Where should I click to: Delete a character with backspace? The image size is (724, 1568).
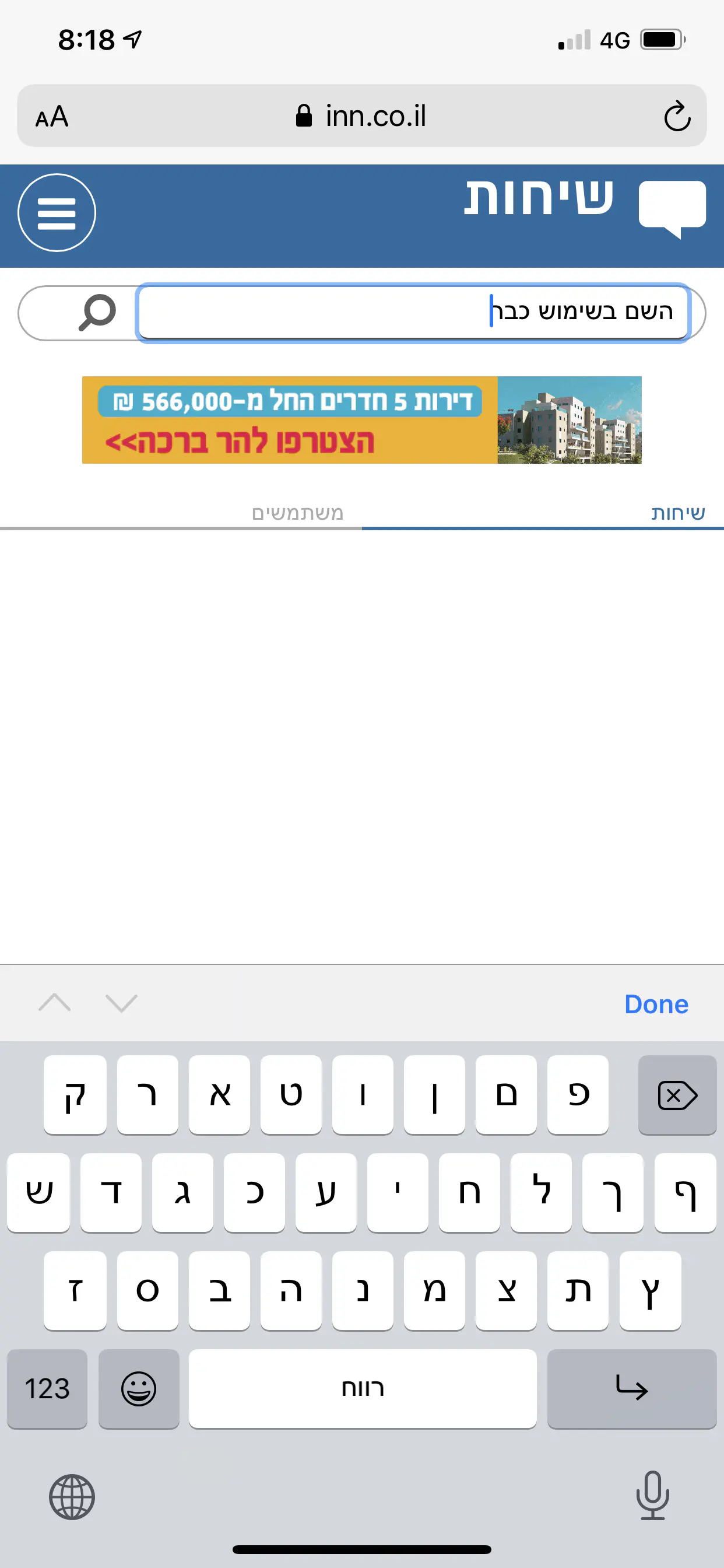coord(677,1095)
